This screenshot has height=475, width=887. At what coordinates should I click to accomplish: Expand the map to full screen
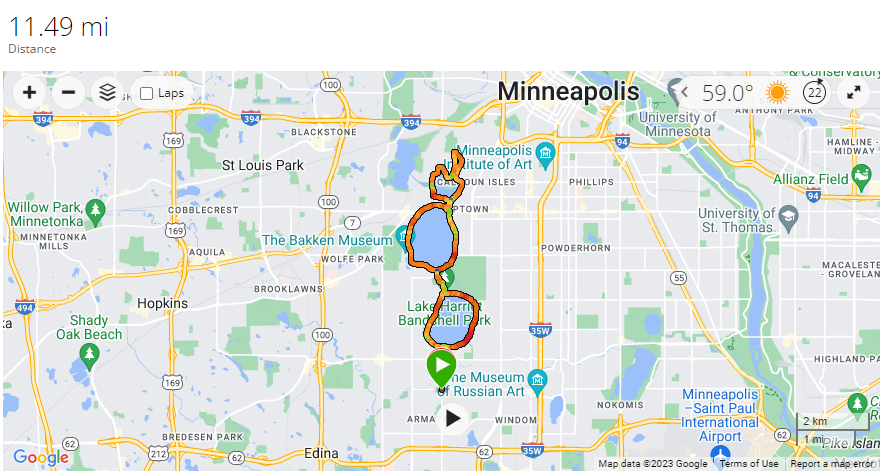[854, 93]
